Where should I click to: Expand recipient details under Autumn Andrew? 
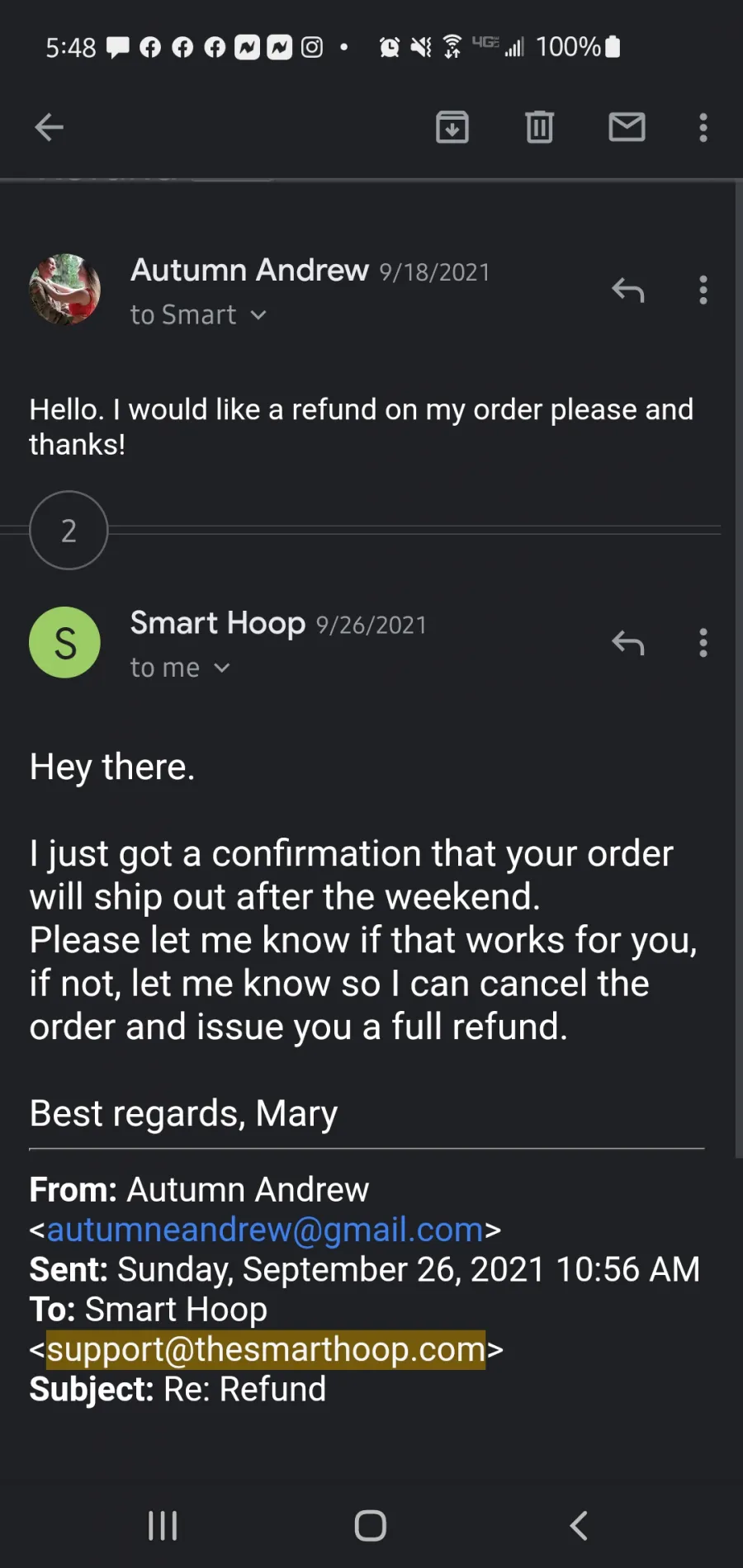click(x=199, y=315)
